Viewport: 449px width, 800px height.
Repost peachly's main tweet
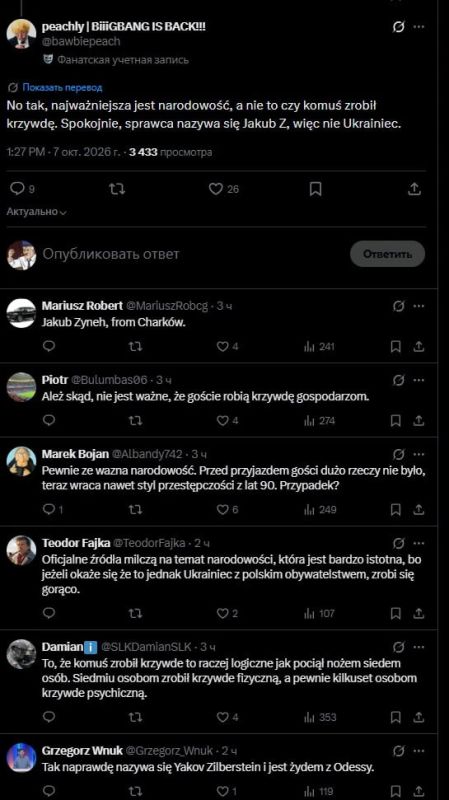pos(117,189)
